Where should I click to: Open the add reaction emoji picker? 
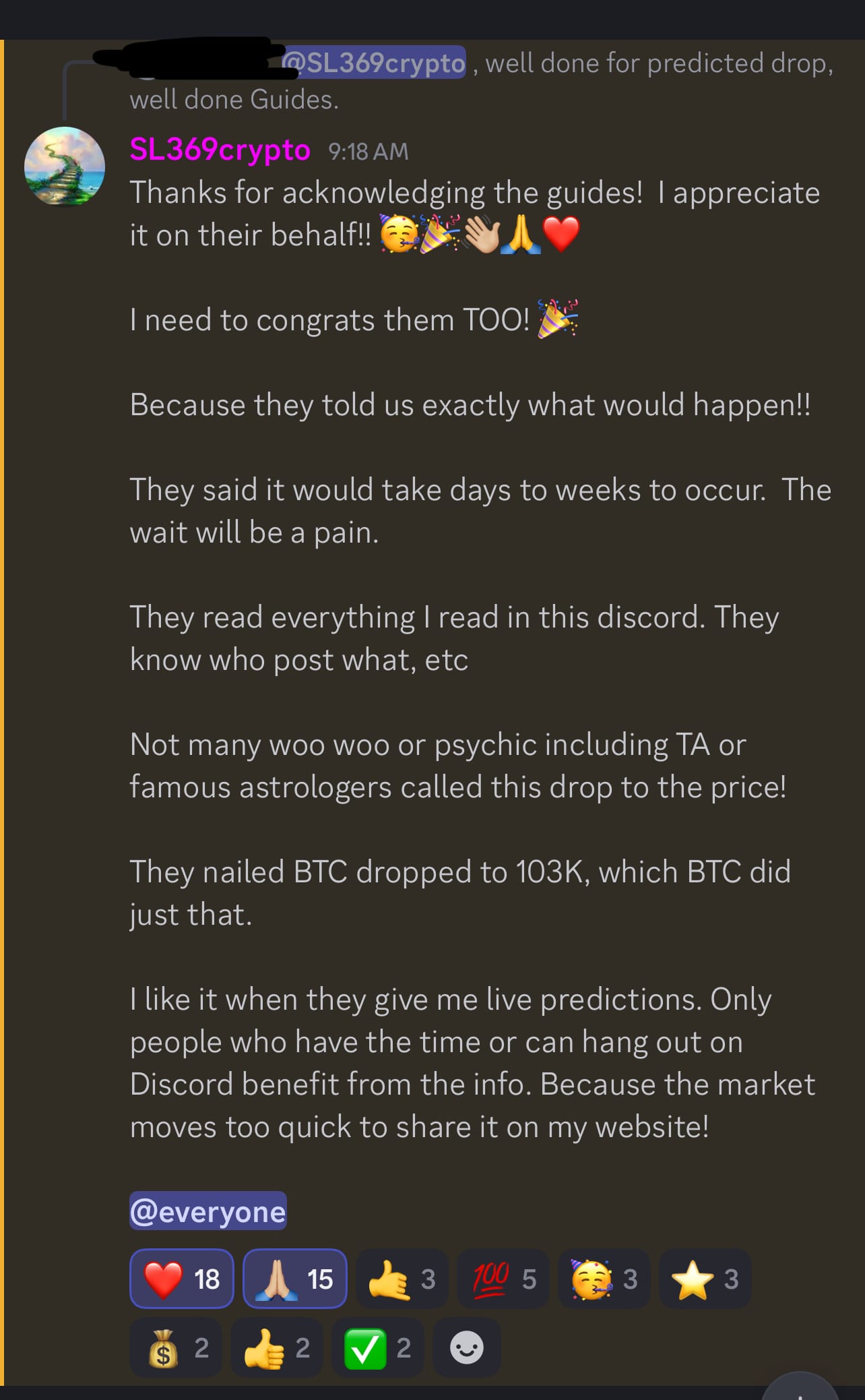(466, 1347)
